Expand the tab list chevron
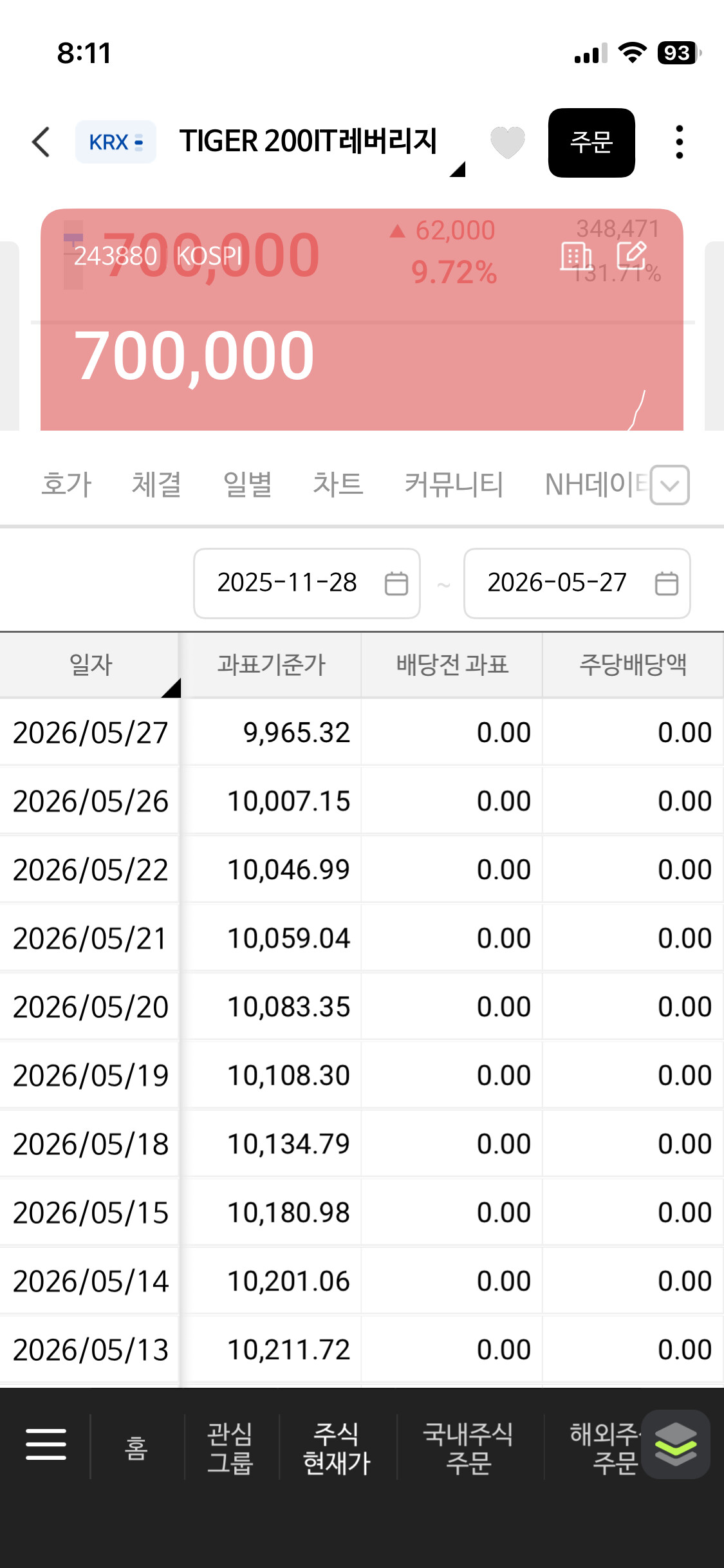This screenshot has width=724, height=1568. tap(670, 485)
